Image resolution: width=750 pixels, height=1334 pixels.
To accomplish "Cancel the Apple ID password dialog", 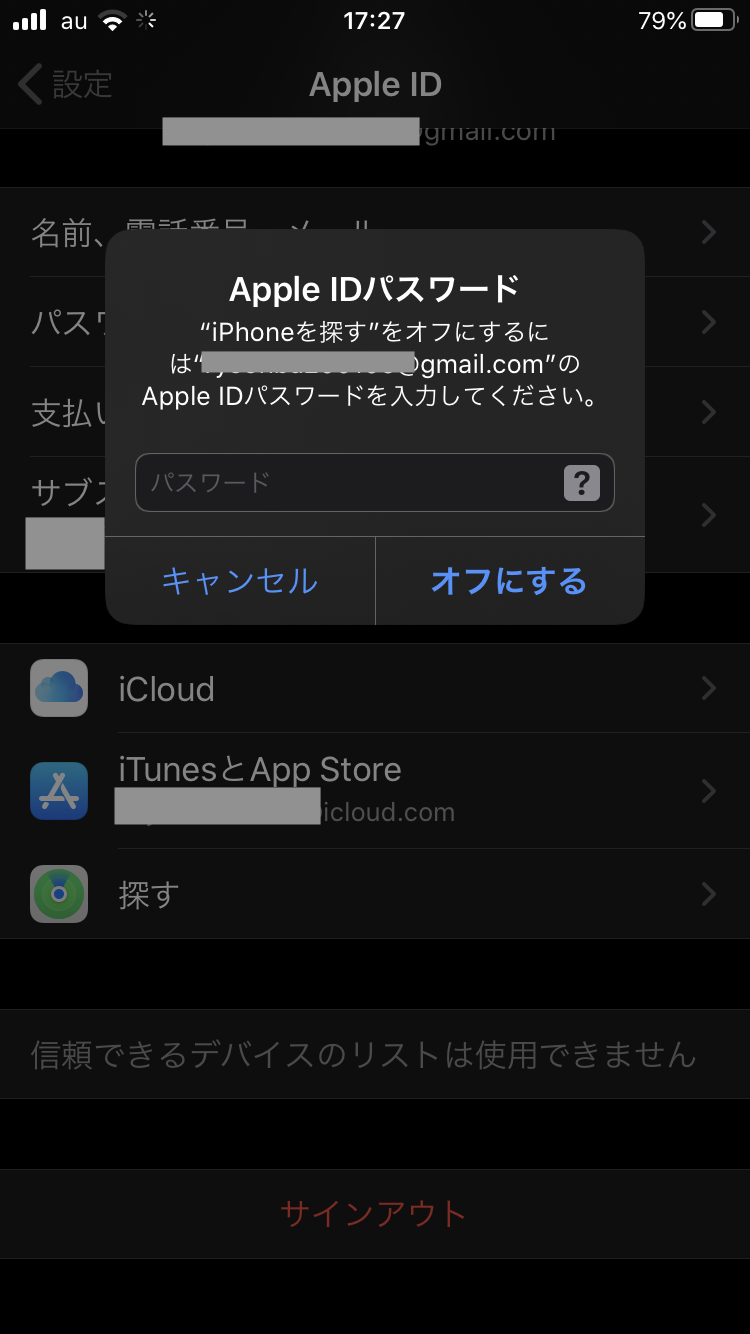I will (240, 581).
